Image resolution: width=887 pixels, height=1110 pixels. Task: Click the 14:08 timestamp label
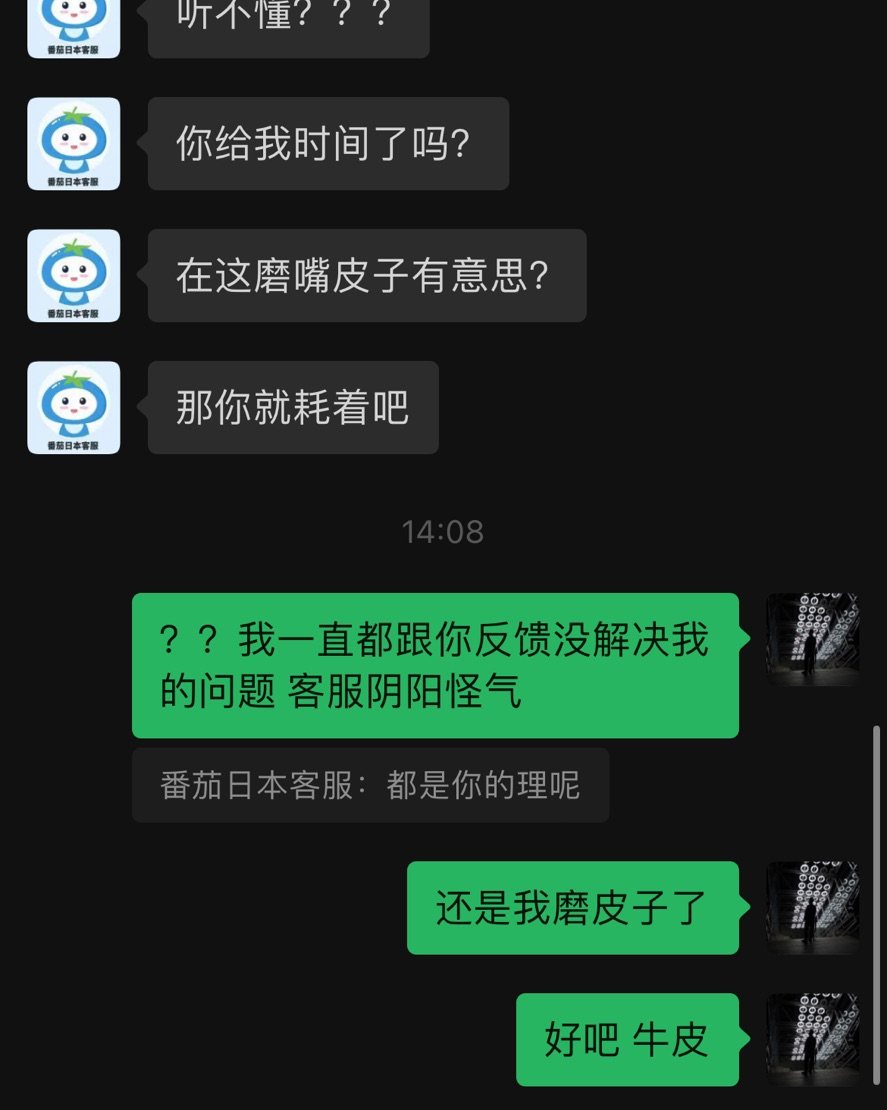443,532
